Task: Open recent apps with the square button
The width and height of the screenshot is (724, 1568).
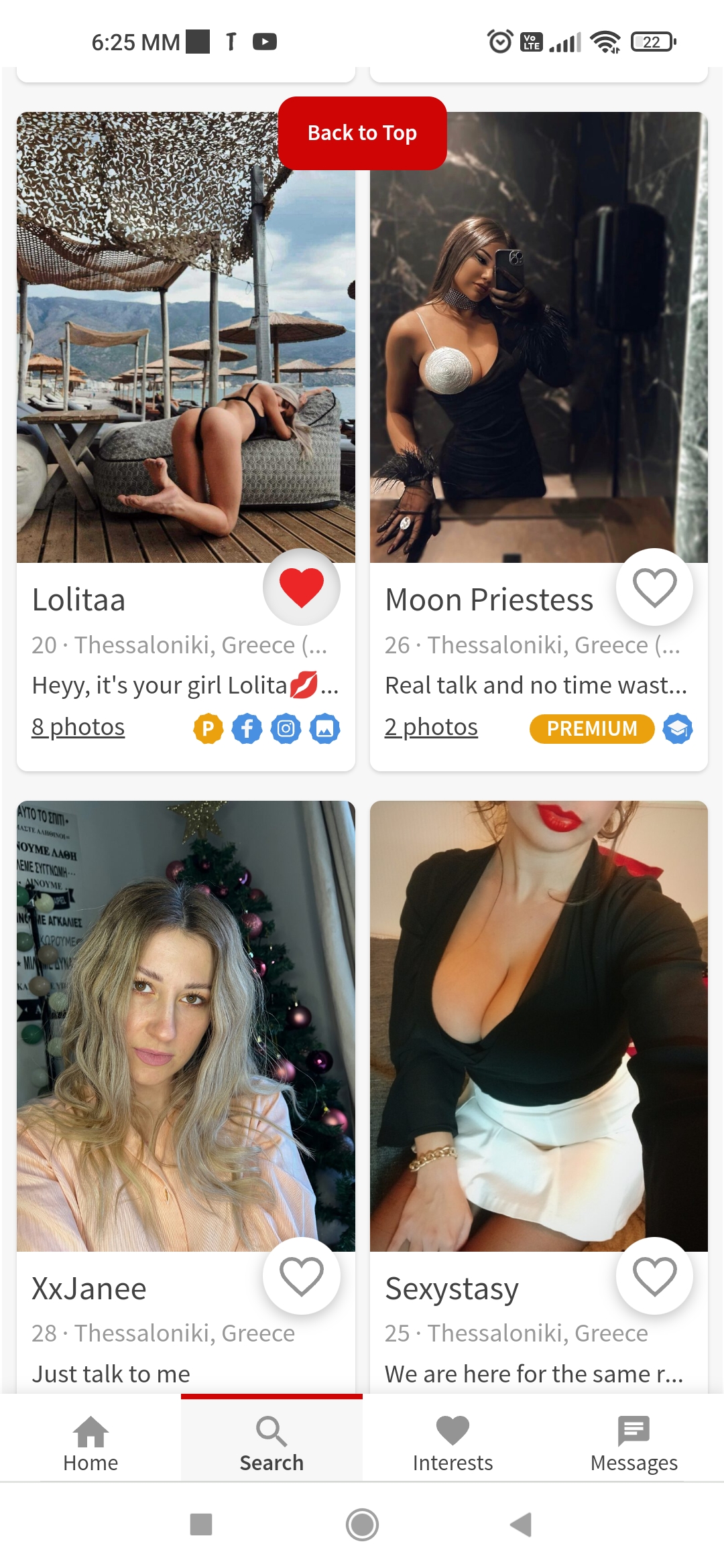Action: (201, 1524)
